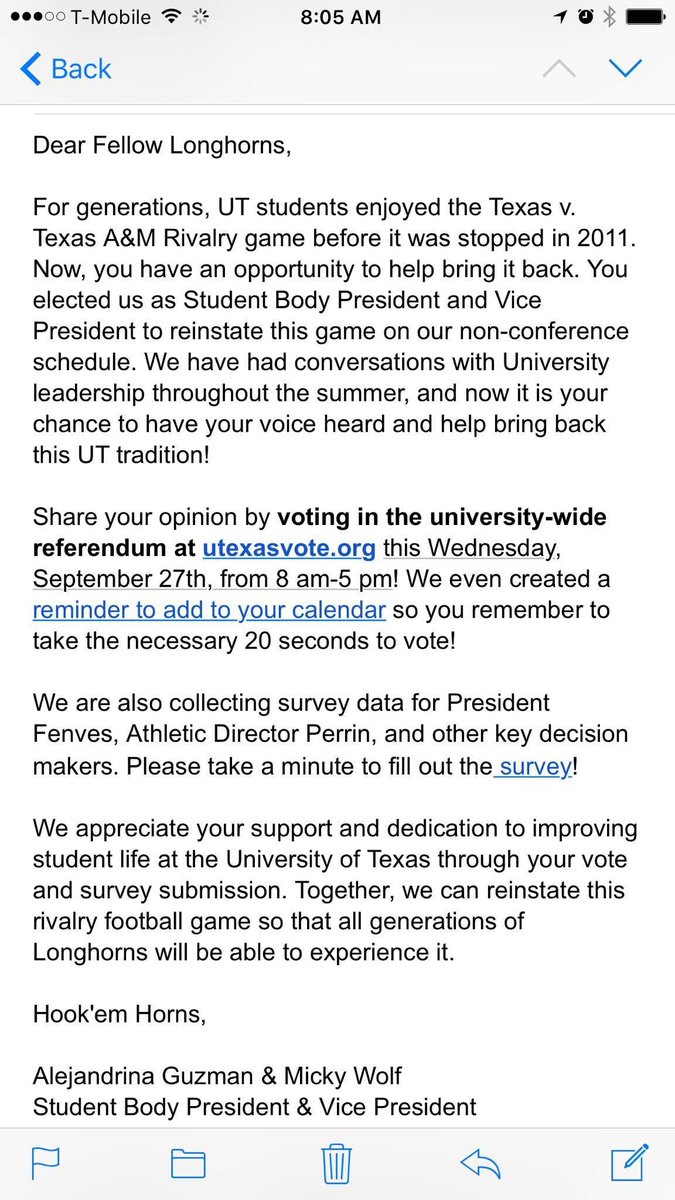Image resolution: width=675 pixels, height=1200 pixels.
Task: Move email to a folder
Action: [188, 1163]
